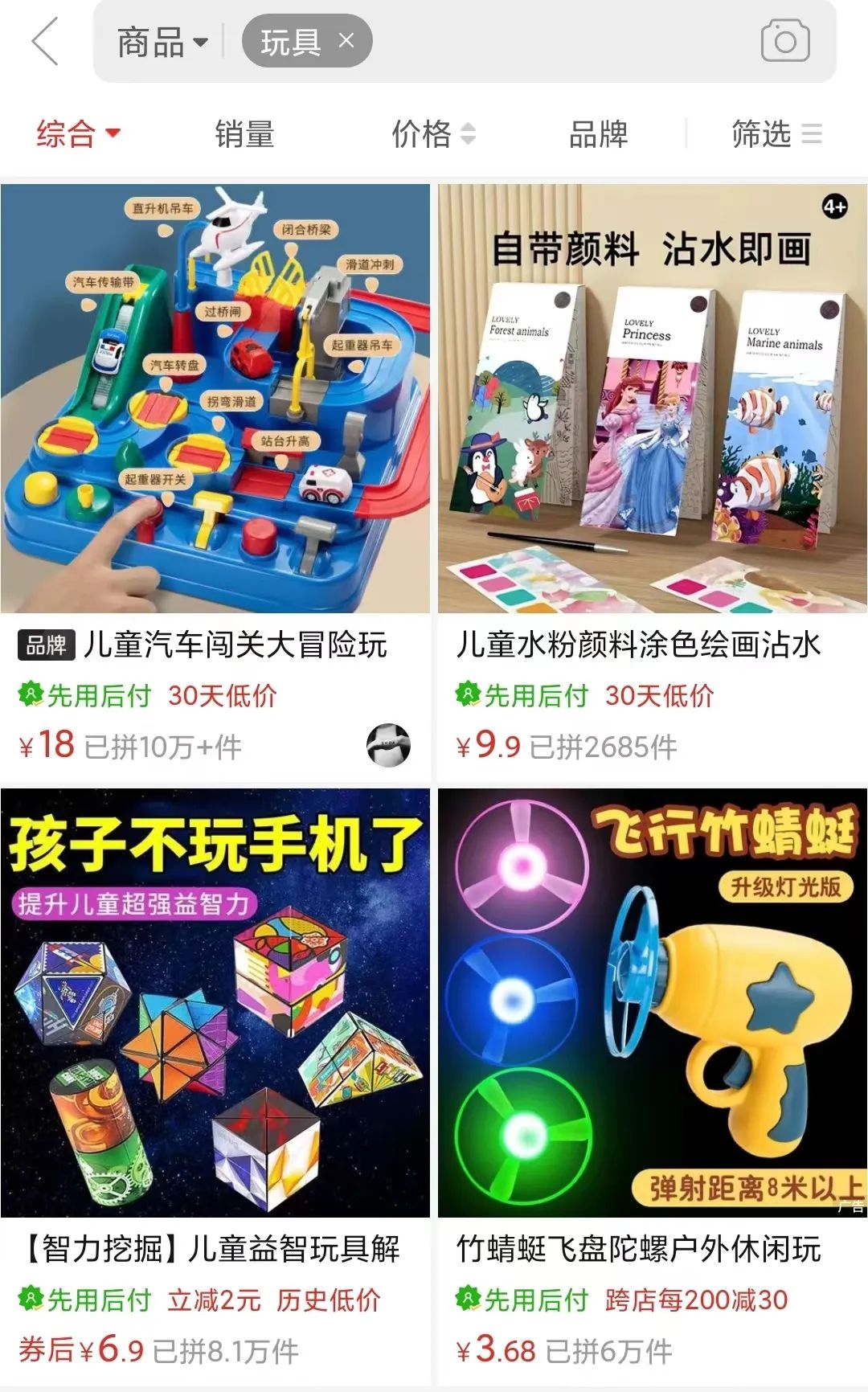
Task: Expand the 综合 sort options
Action: pyautogui.click(x=78, y=133)
